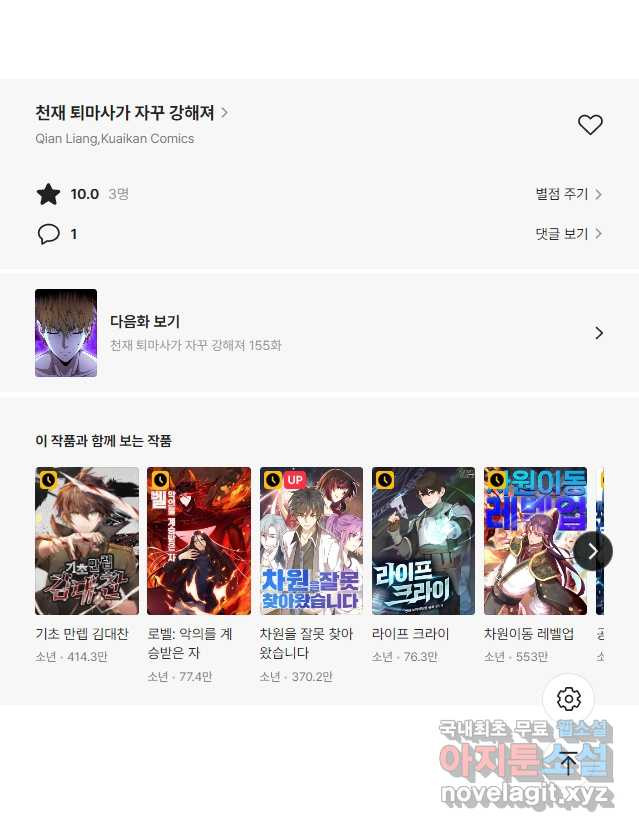Screen dimensions: 639x832
Task: Show more recommended comics with the arrow
Action: coord(592,551)
